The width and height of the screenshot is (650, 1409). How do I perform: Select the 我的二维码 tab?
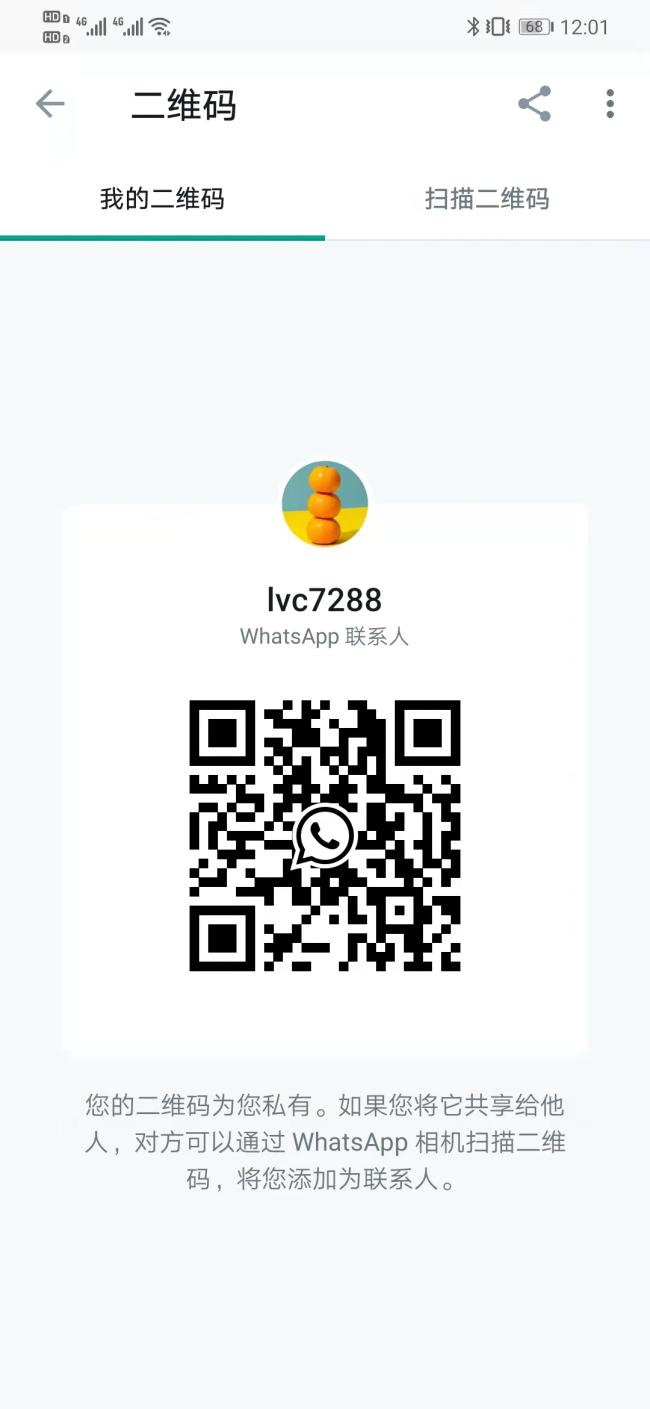click(162, 199)
